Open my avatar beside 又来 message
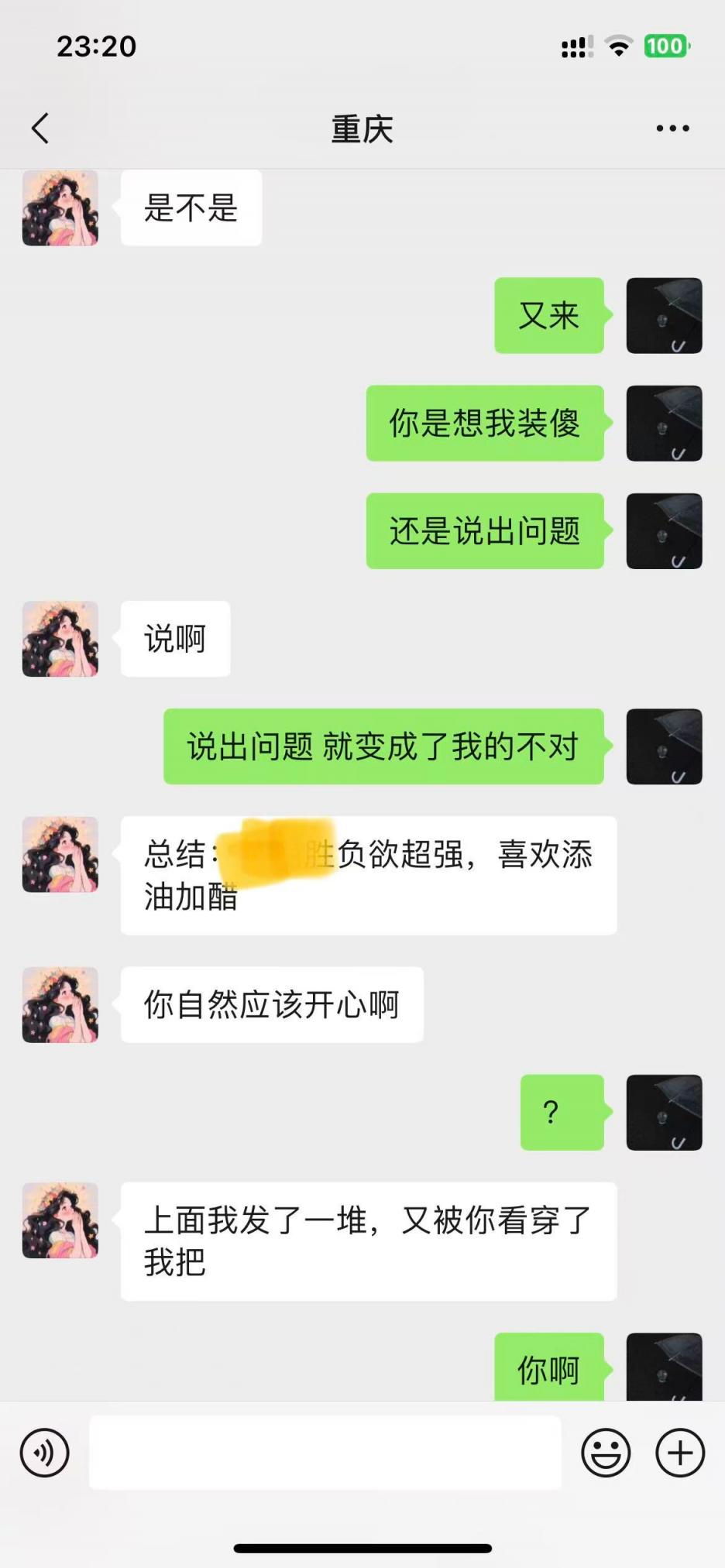Screen dimensions: 725x1568 click(664, 316)
